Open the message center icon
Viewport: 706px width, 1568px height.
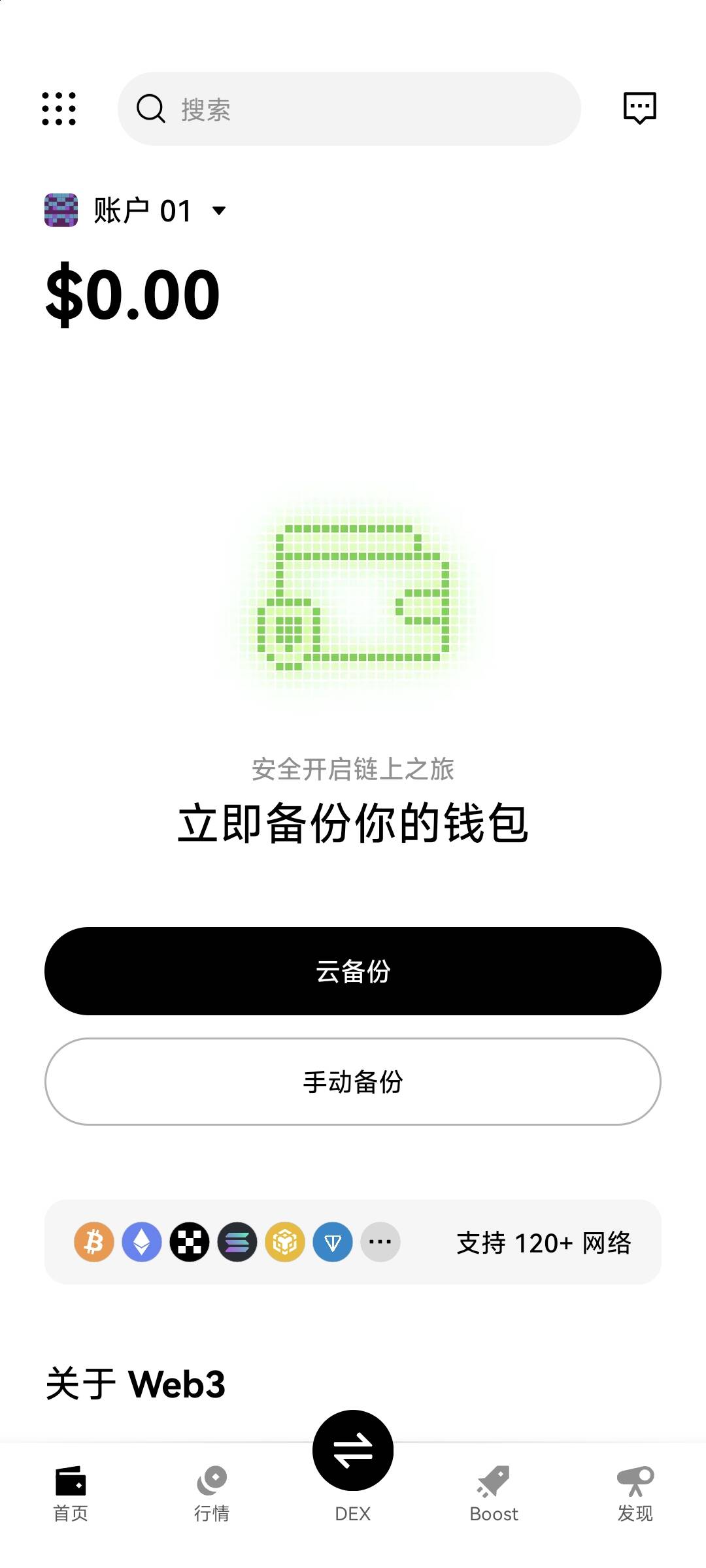coord(639,108)
